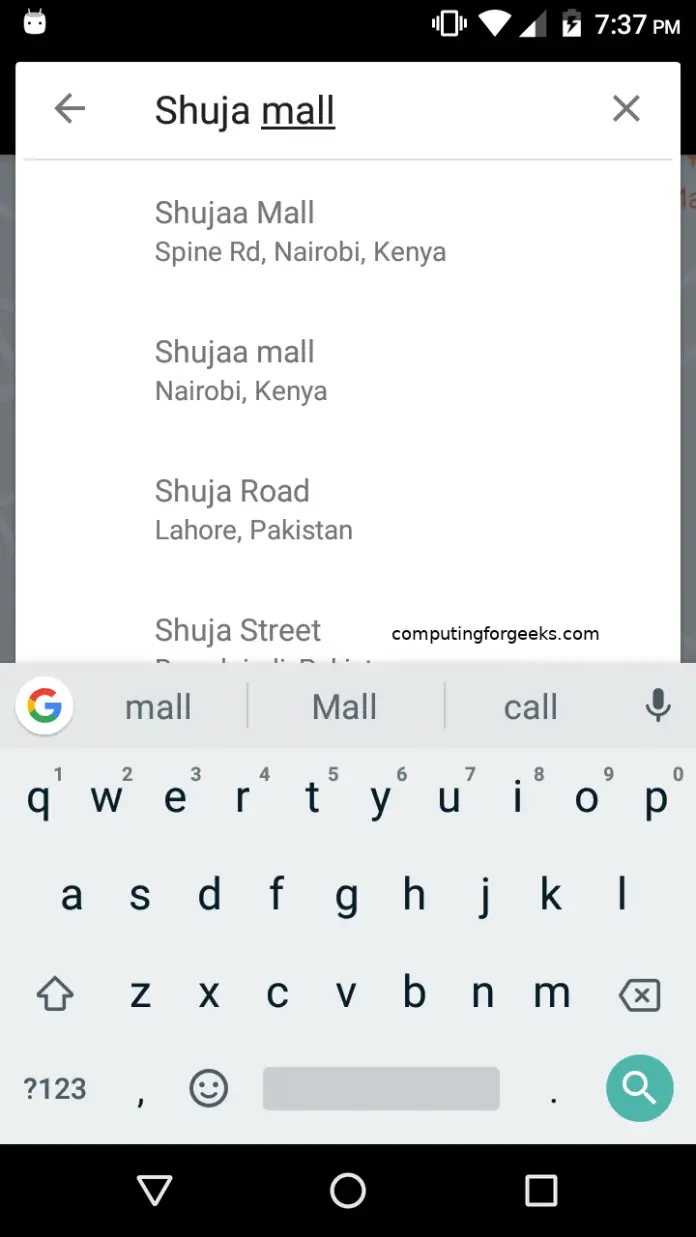Pick the 'call' keyboard suggestion
Screen dimensions: 696x1237
point(530,707)
